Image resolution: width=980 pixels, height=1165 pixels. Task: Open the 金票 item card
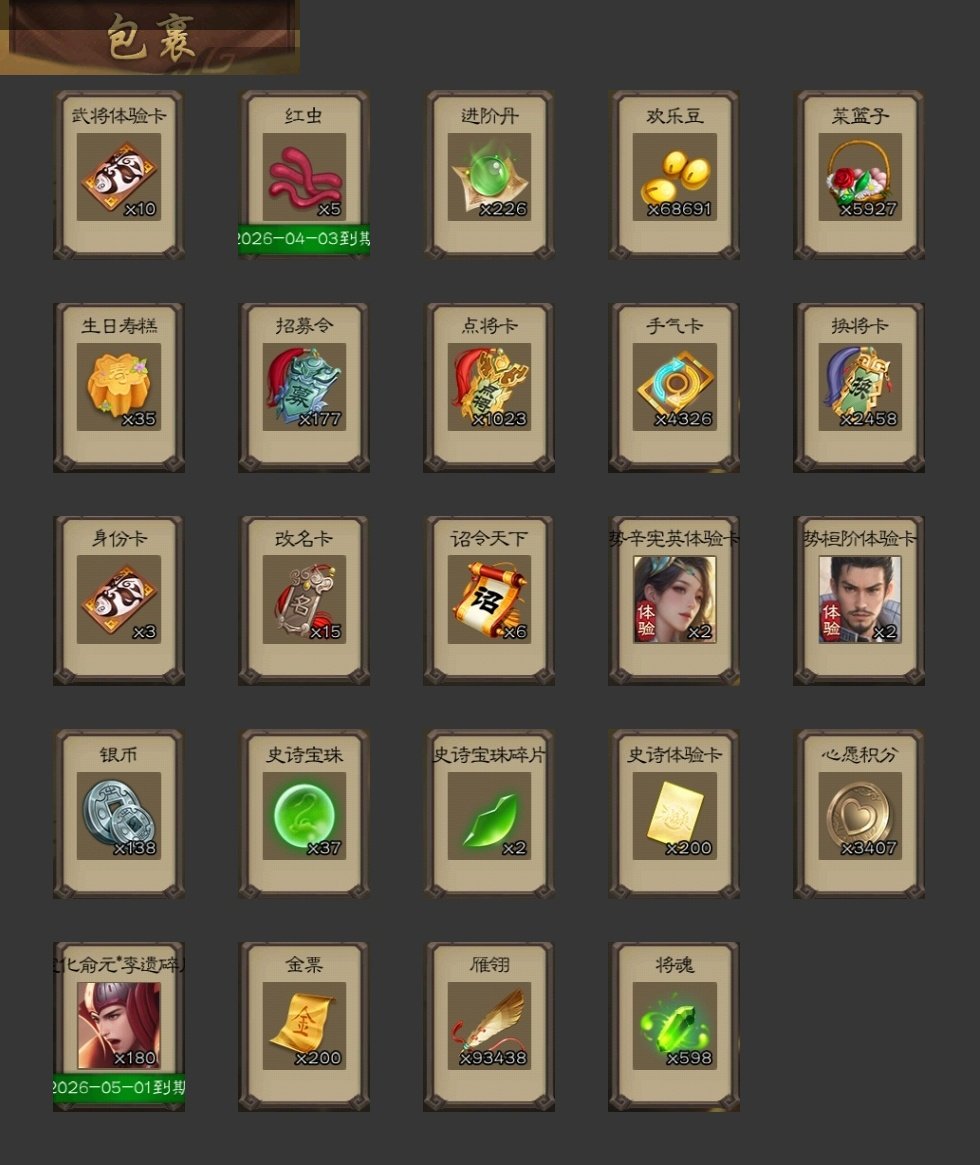[x=304, y=1026]
